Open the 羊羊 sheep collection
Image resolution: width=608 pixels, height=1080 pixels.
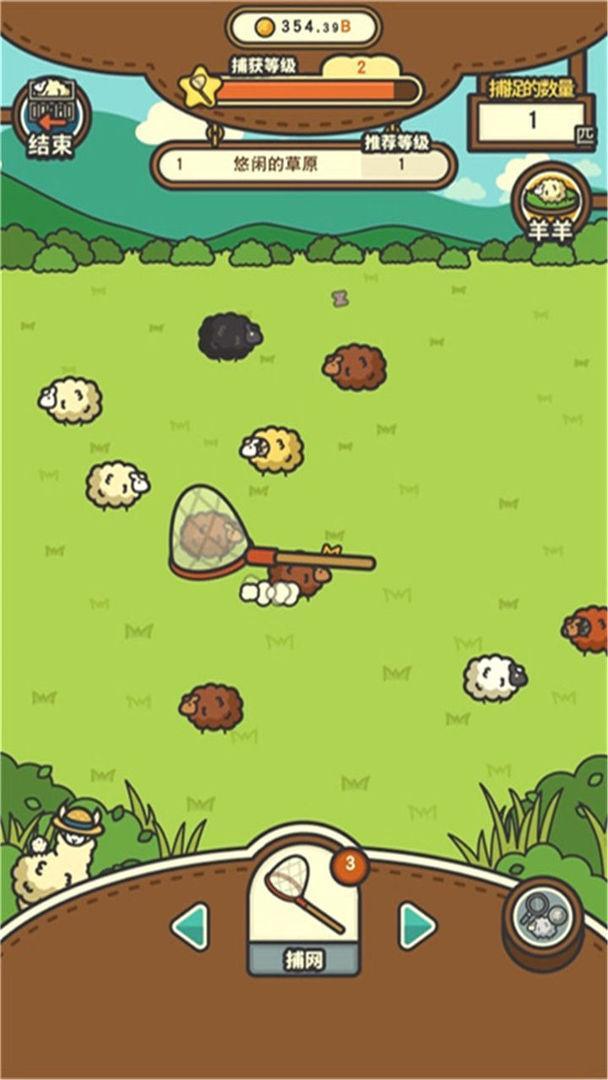pos(550,207)
